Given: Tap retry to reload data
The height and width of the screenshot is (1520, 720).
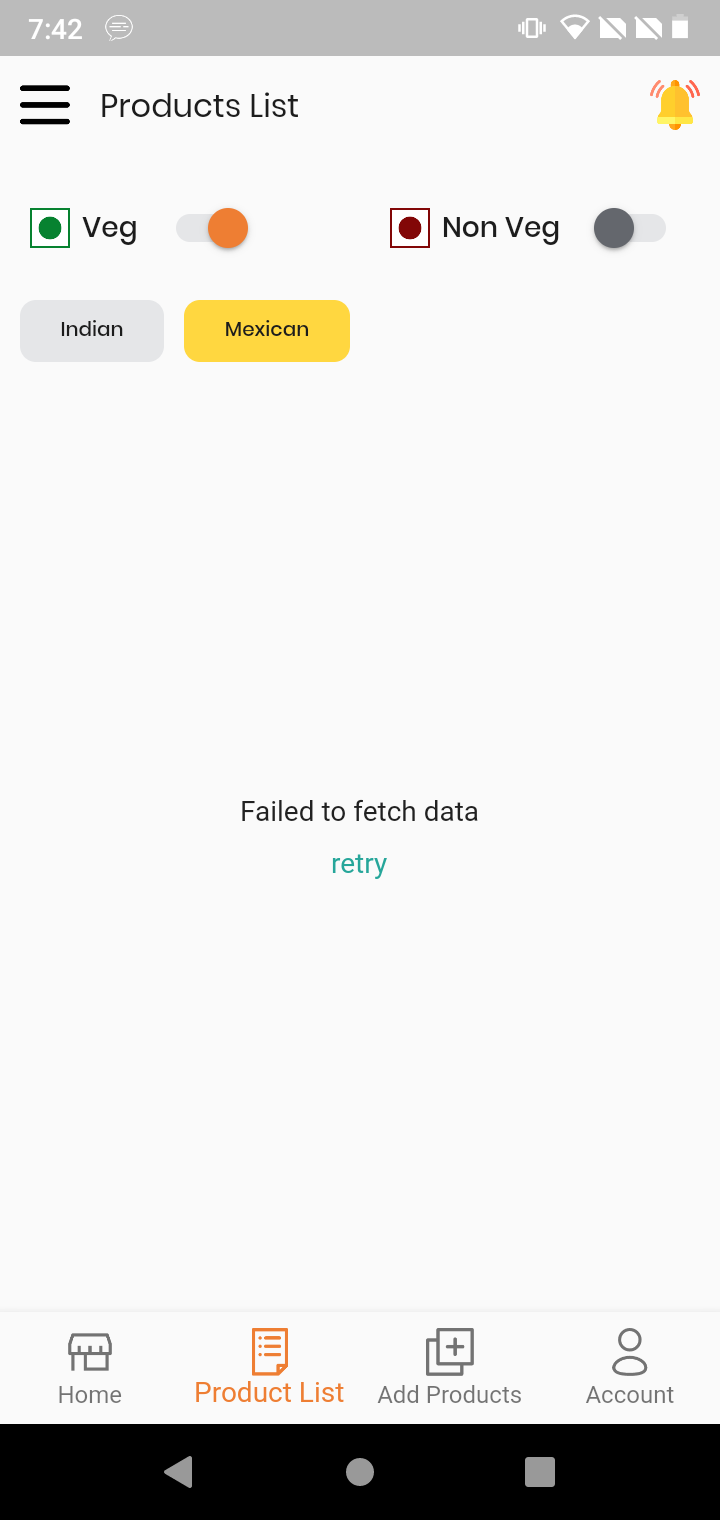Looking at the screenshot, I should pos(359,863).
